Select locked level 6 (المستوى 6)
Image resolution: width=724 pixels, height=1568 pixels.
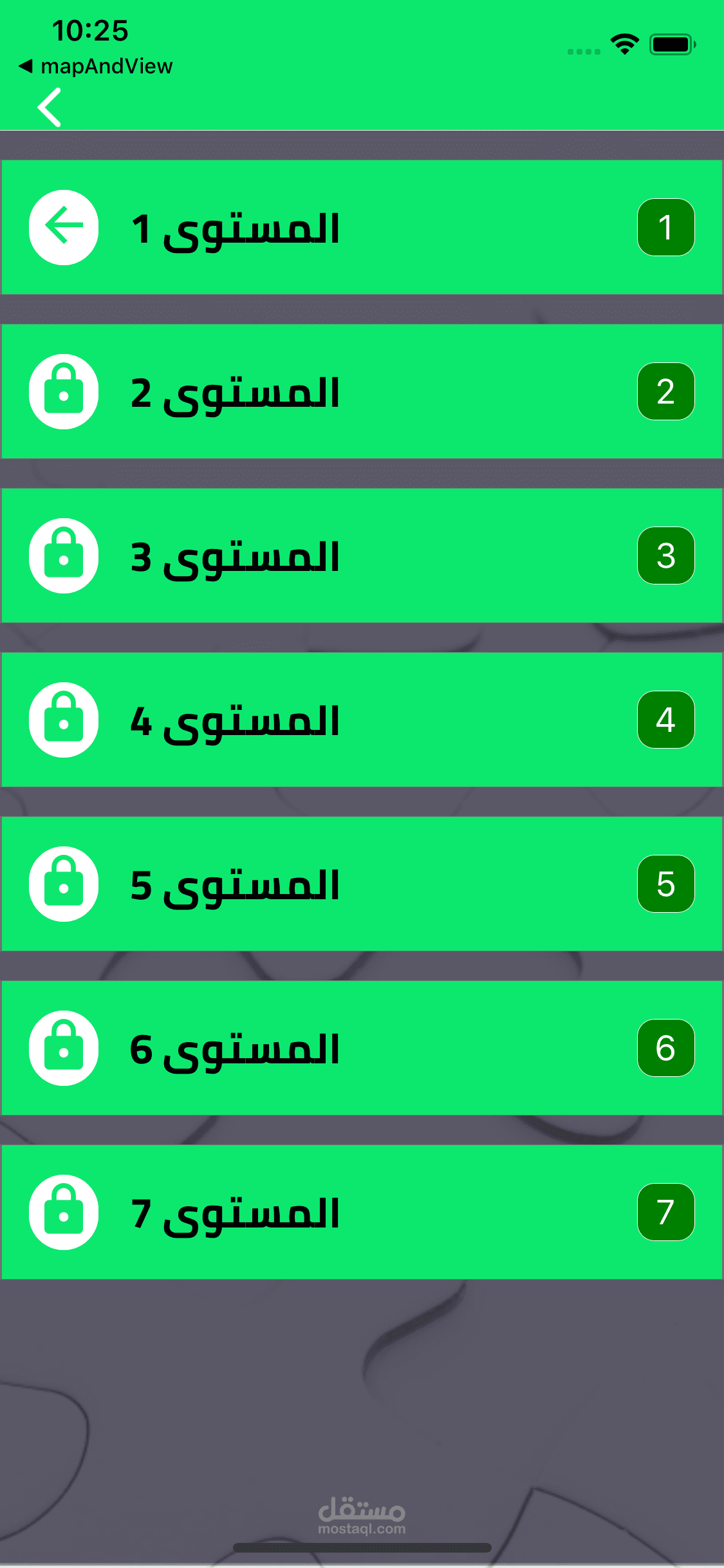coord(362,1048)
